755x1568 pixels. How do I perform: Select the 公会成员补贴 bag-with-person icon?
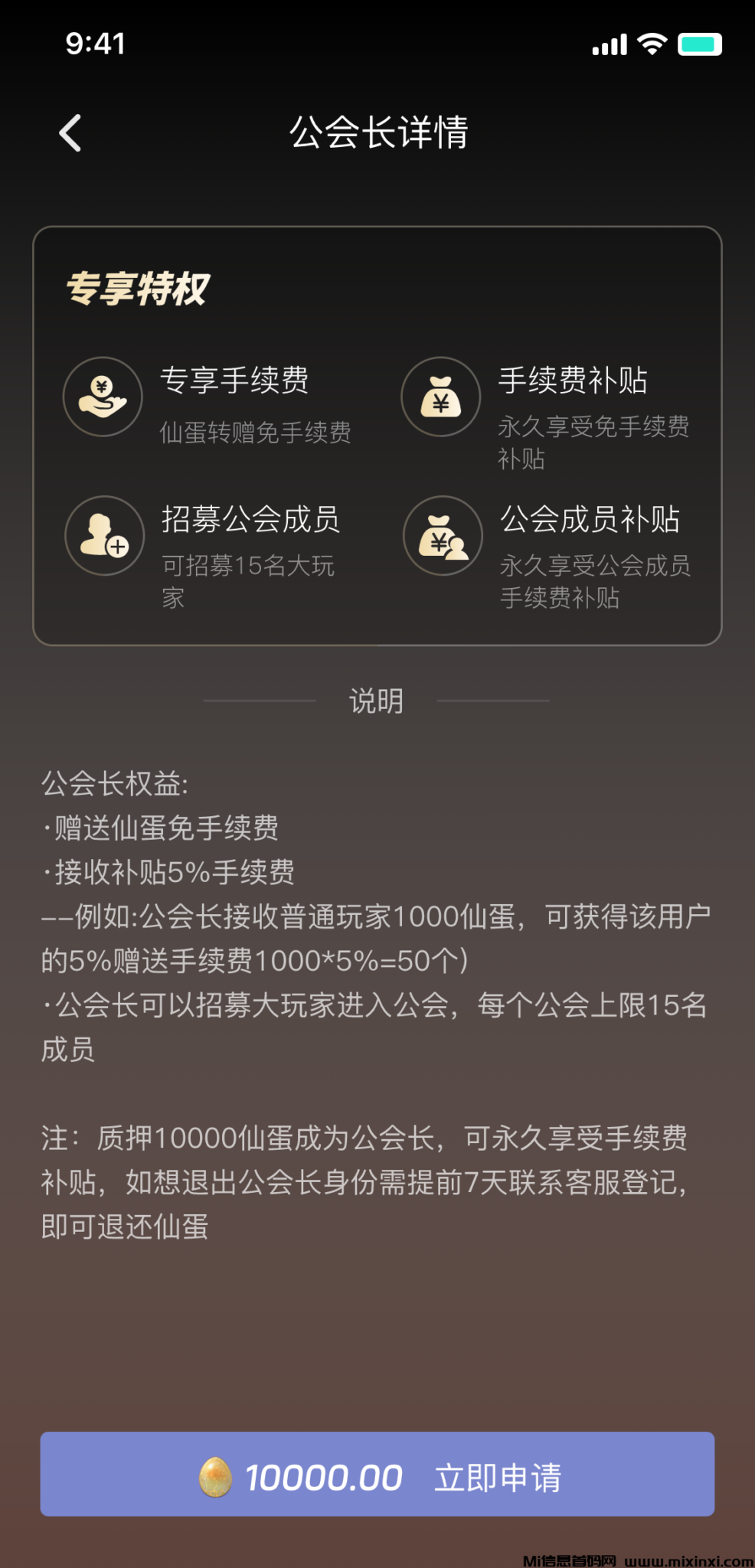click(x=440, y=536)
